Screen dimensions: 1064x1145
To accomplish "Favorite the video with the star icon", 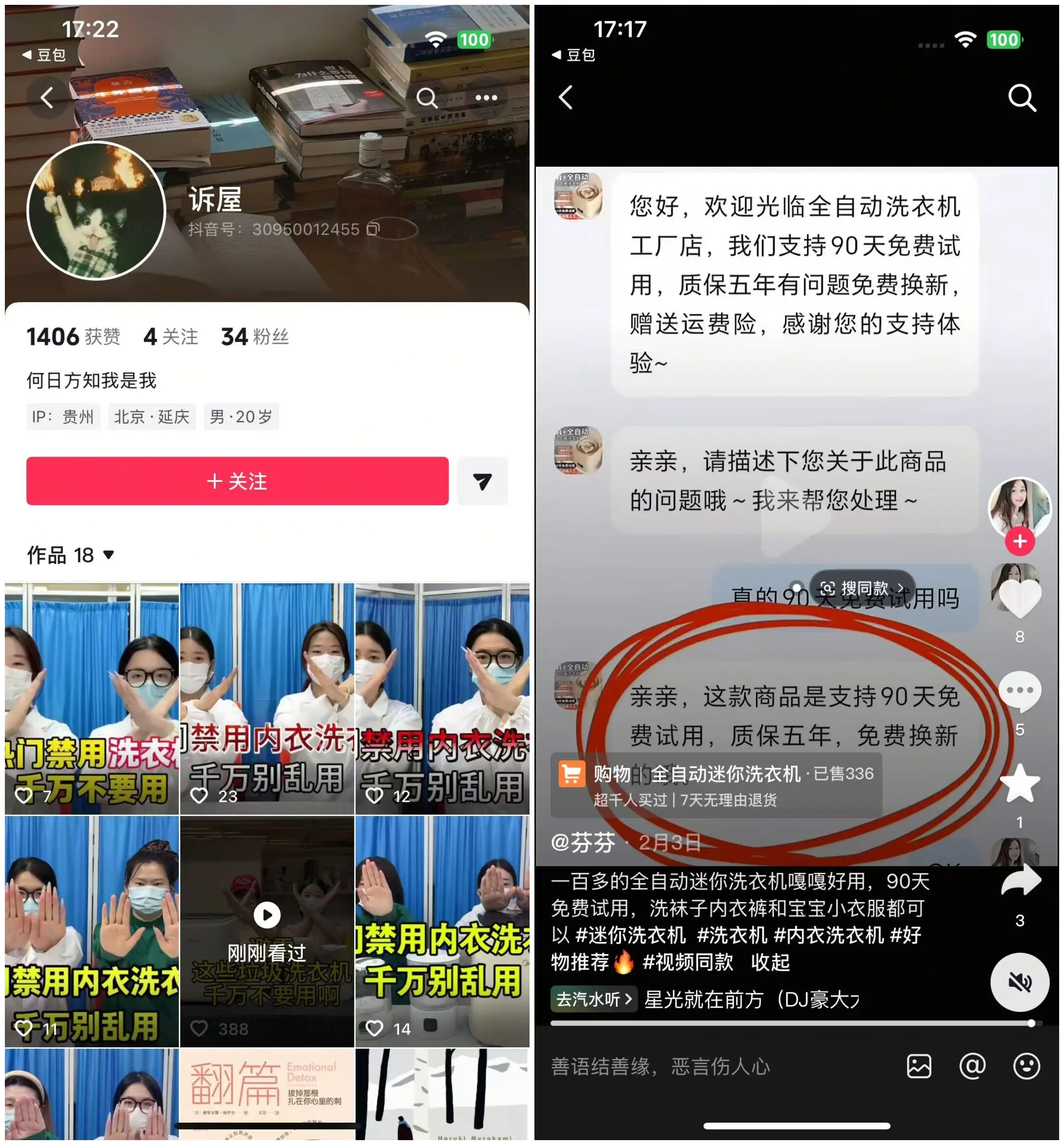I will [x=1019, y=784].
